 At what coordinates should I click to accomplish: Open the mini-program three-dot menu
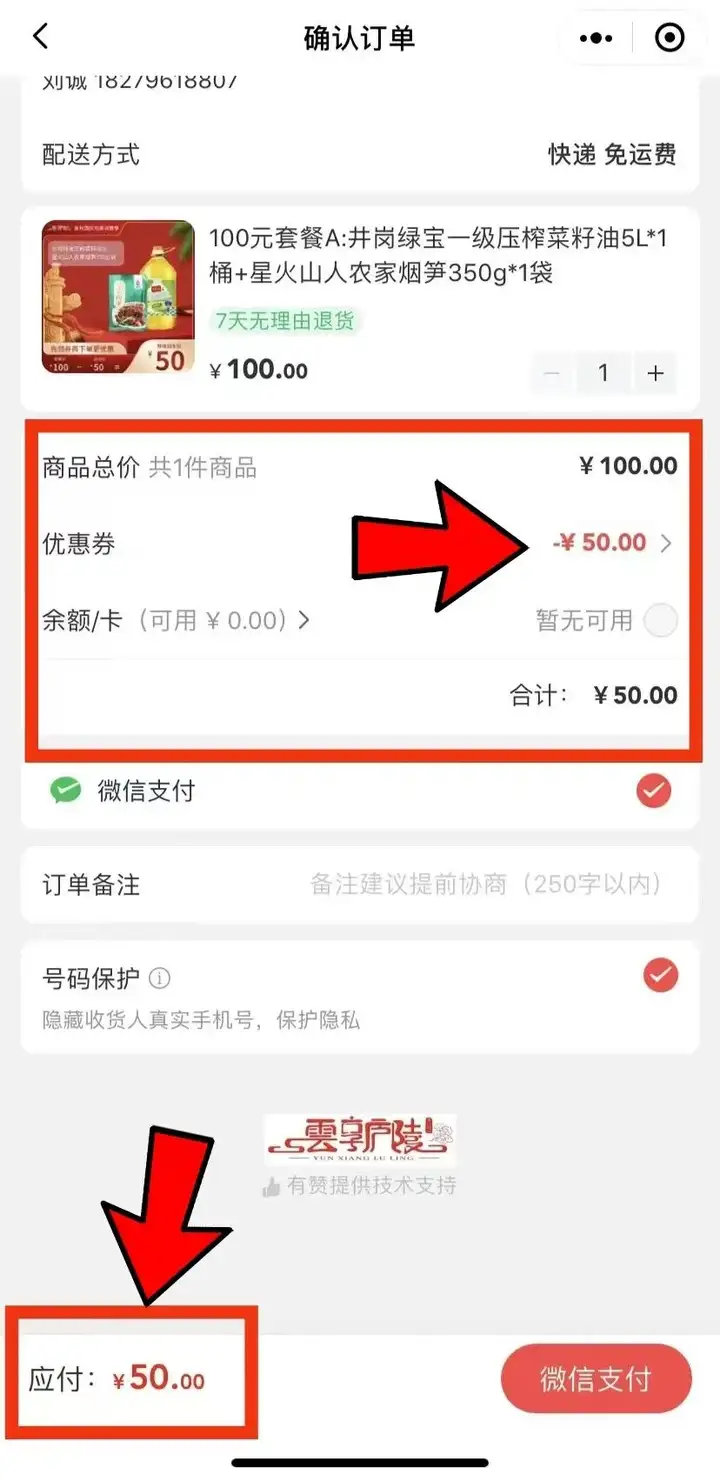(x=597, y=38)
